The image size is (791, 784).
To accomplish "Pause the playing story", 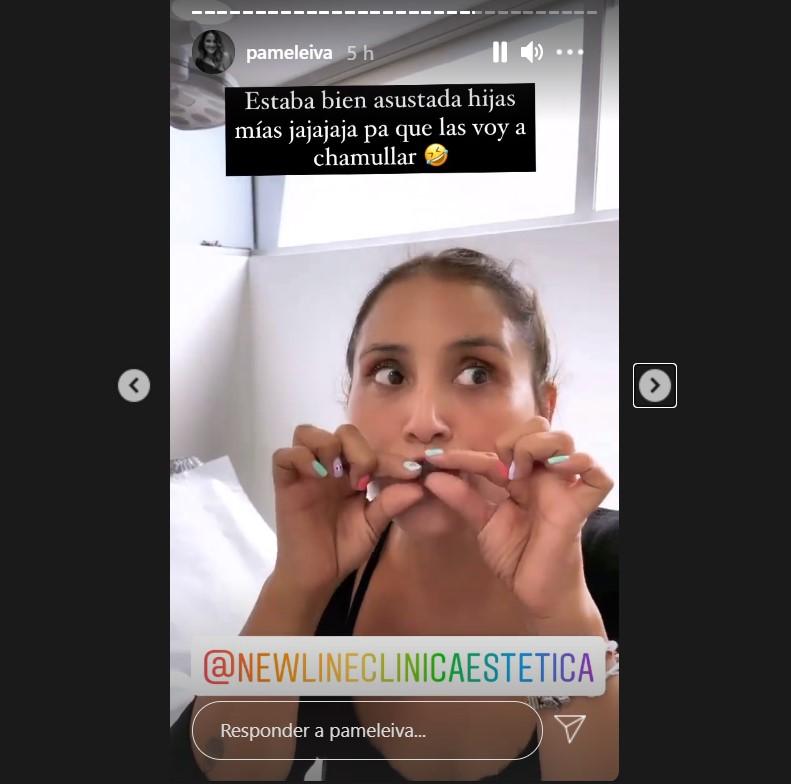I will (500, 52).
